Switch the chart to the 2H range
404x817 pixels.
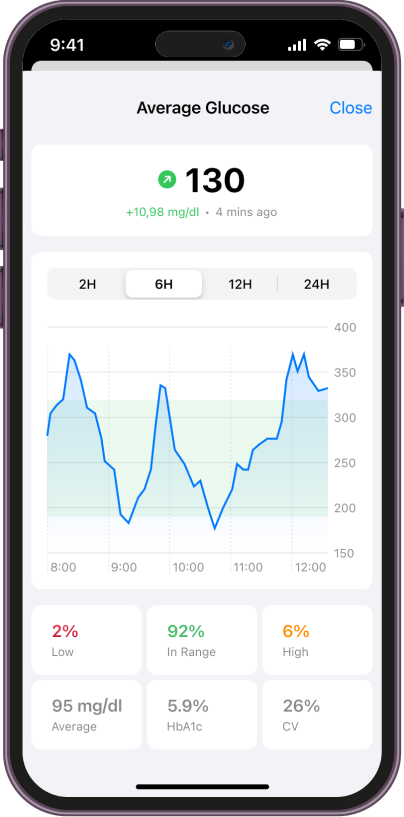point(87,284)
